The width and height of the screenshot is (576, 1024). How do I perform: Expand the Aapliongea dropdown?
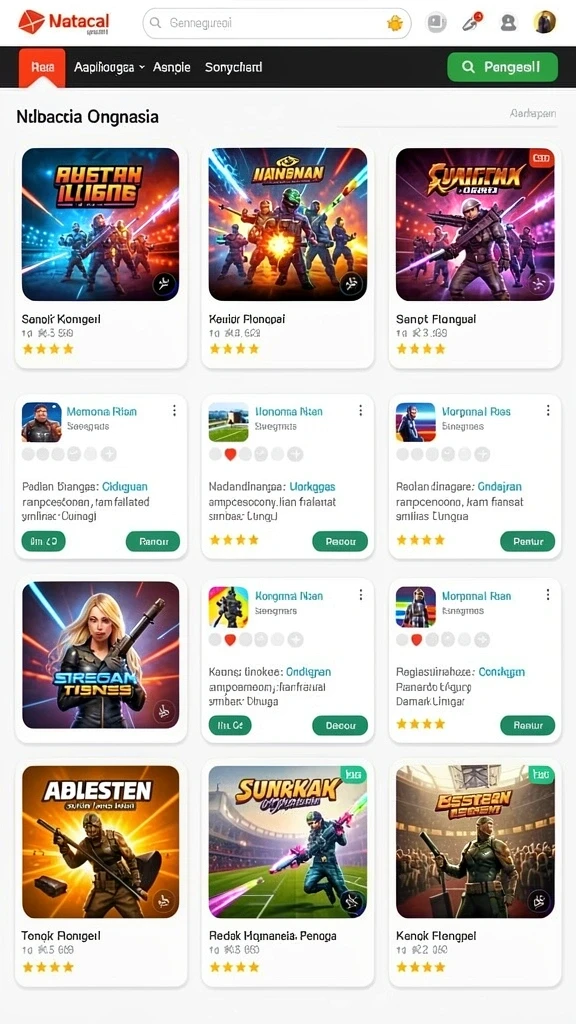click(108, 67)
